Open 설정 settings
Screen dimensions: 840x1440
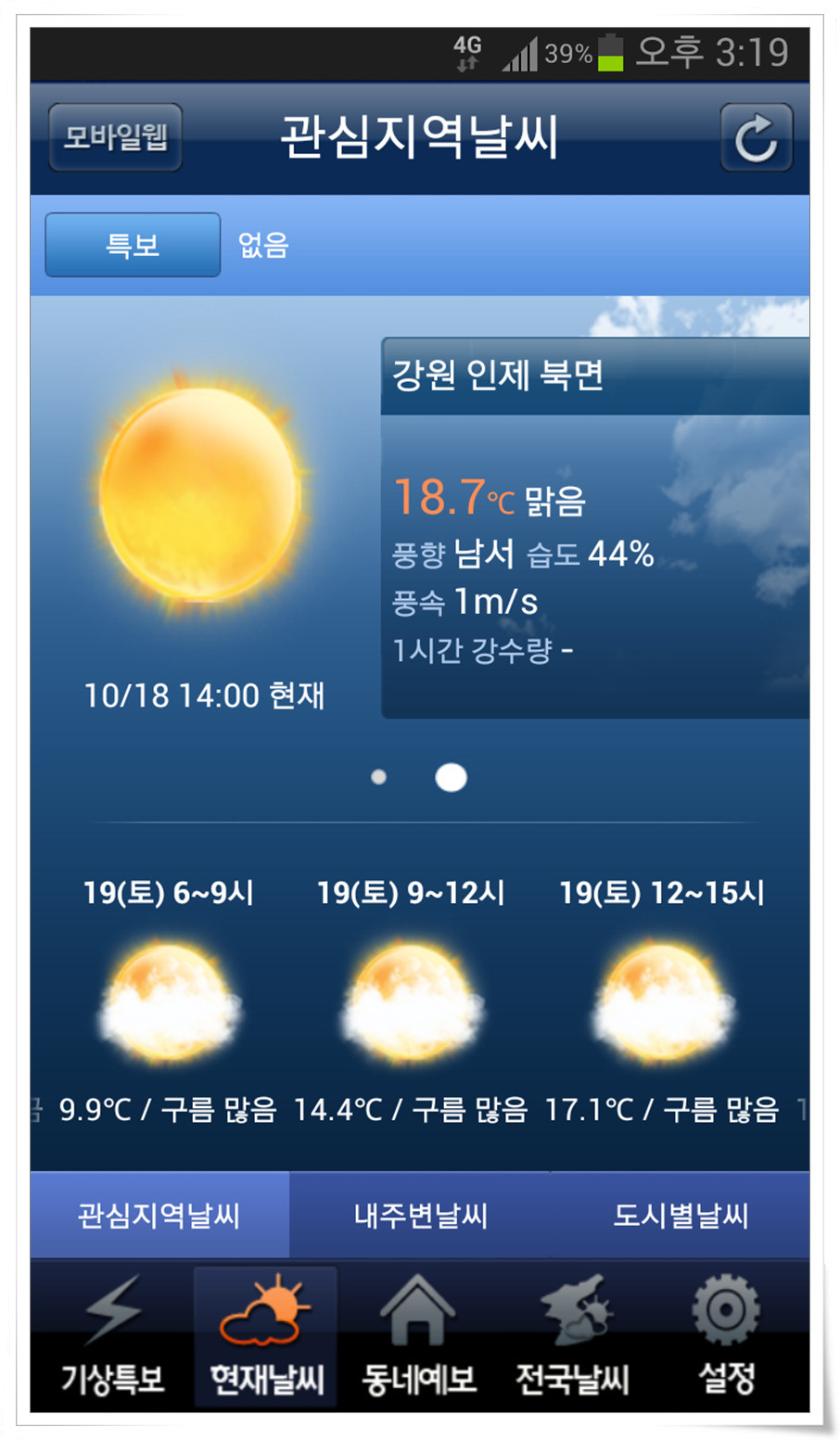726,1337
